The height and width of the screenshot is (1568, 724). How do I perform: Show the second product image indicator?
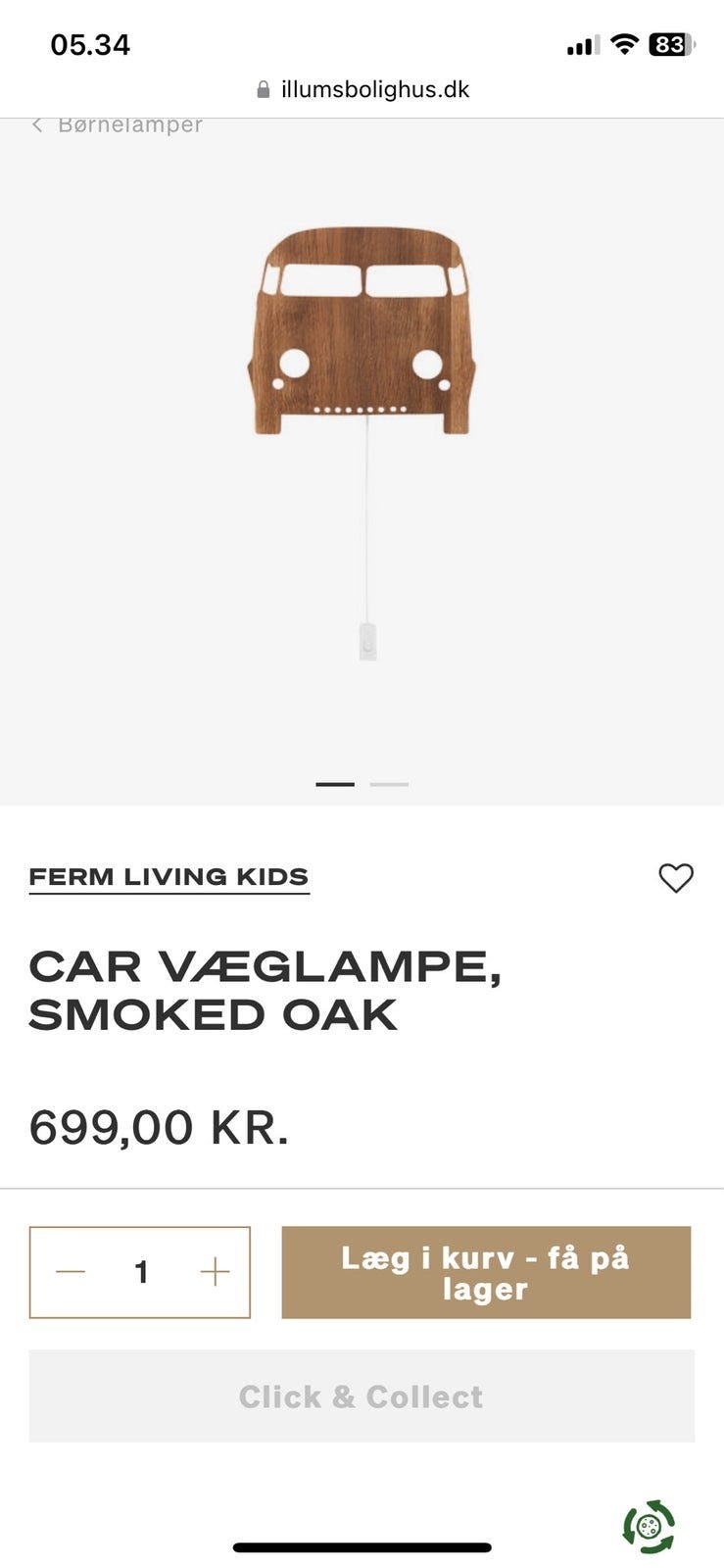coord(389,784)
